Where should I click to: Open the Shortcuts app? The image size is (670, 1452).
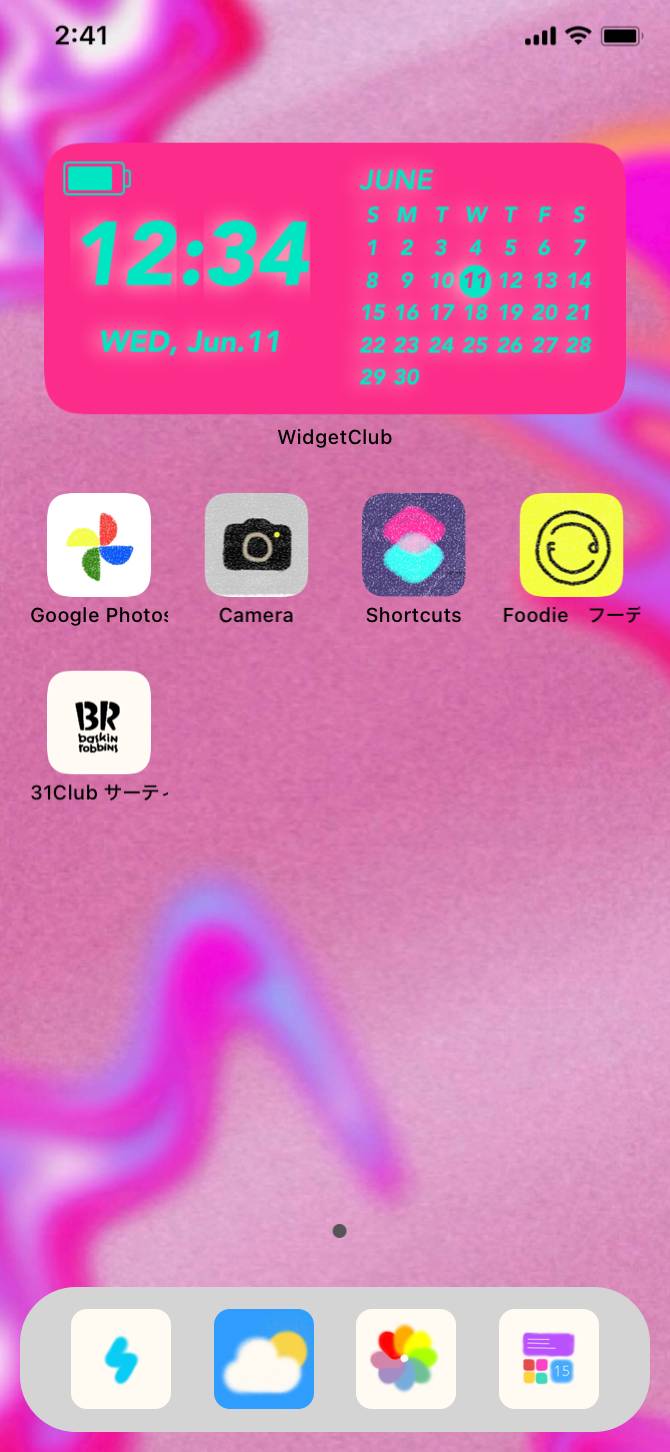click(413, 545)
